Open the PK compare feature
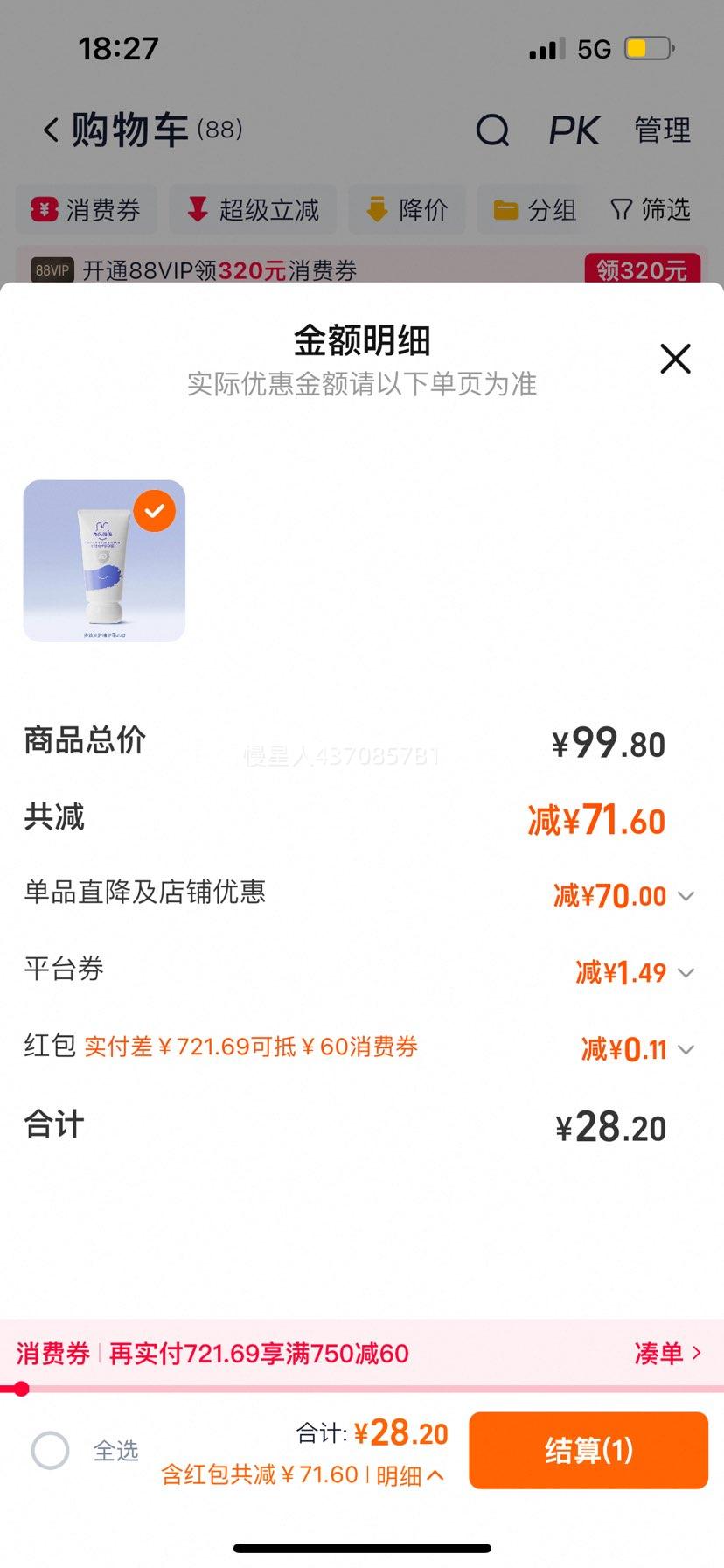The image size is (724, 1568). tap(574, 130)
